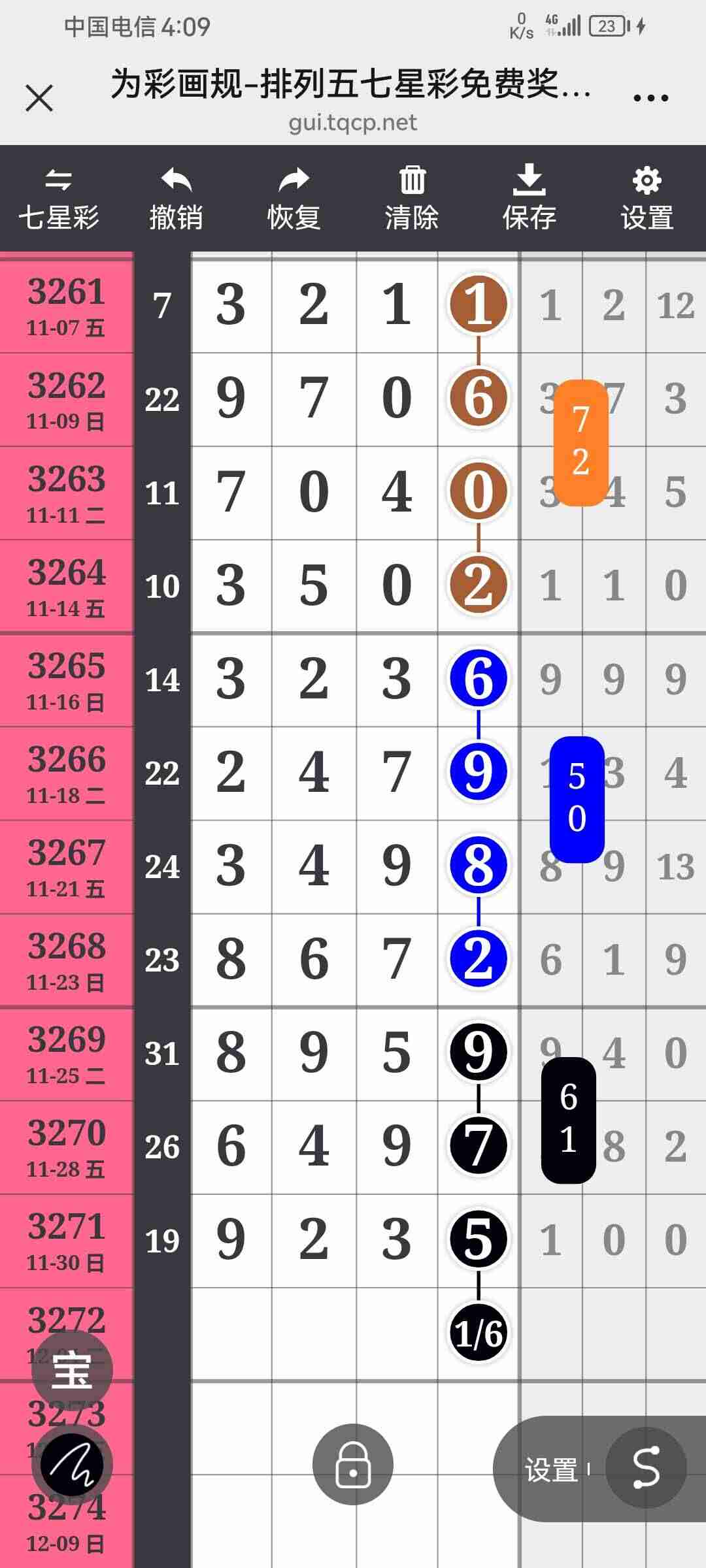The image size is (706, 1568).
Task: Close the web page with the X
Action: tap(39, 99)
